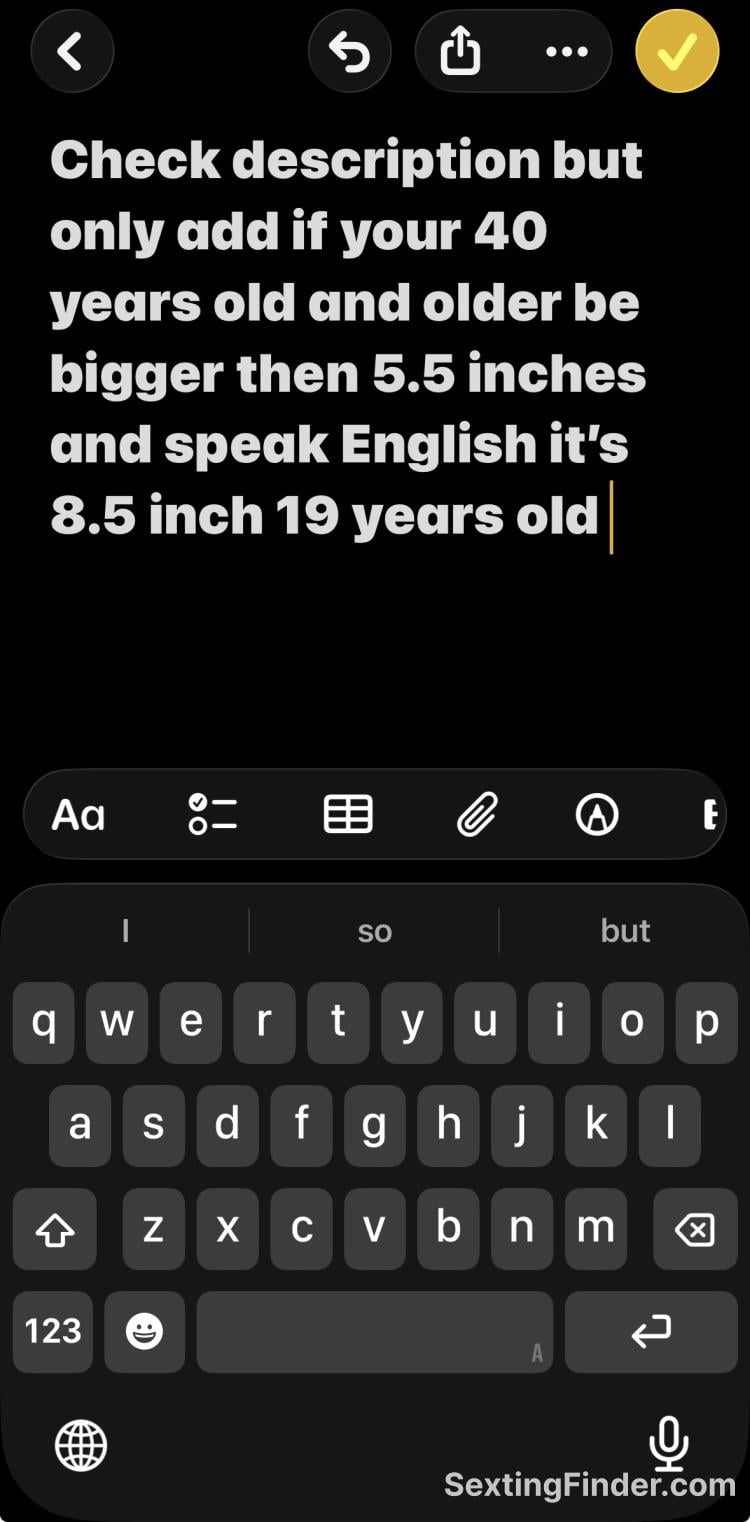Open the more options menu

(x=567, y=51)
